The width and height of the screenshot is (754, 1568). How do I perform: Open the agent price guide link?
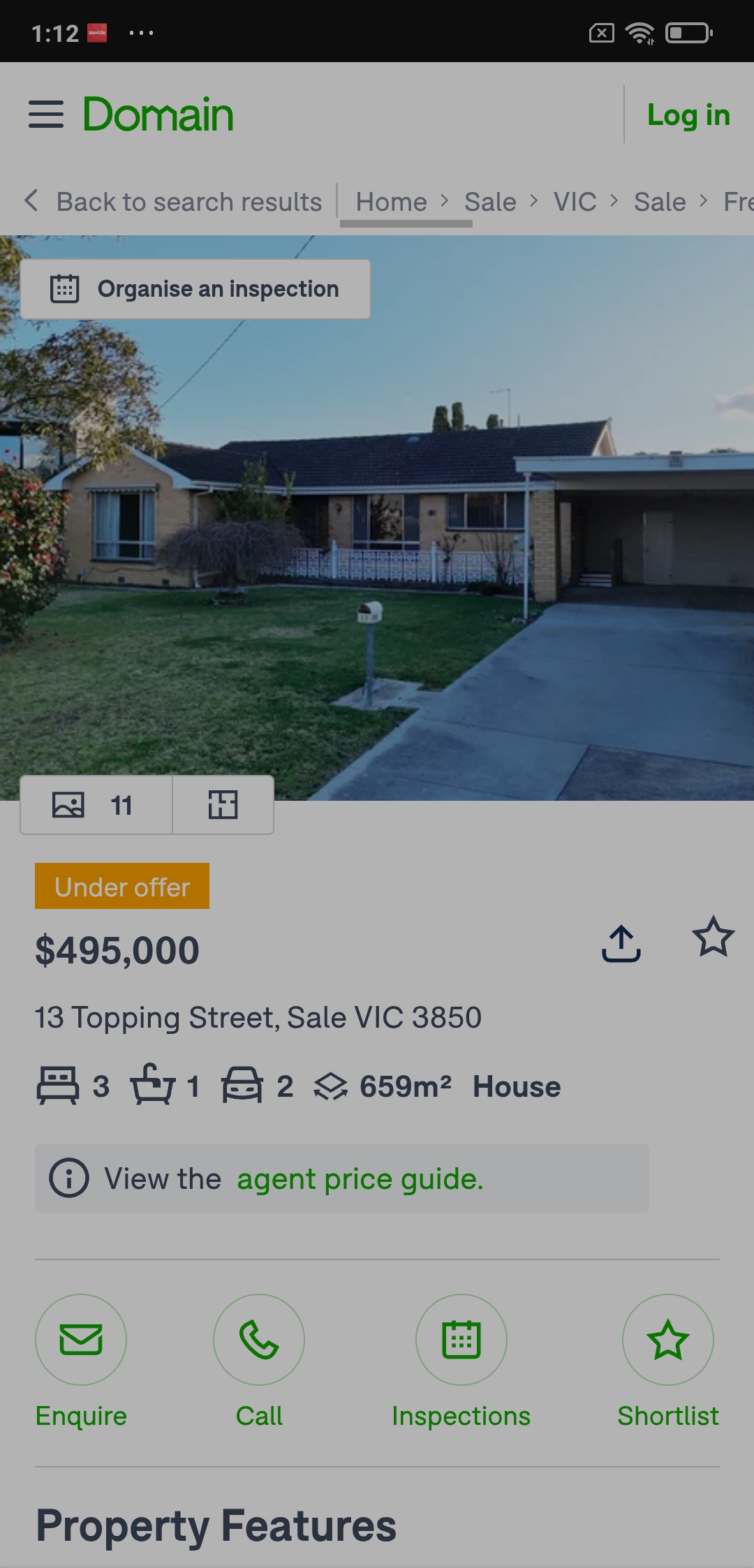[360, 1179]
